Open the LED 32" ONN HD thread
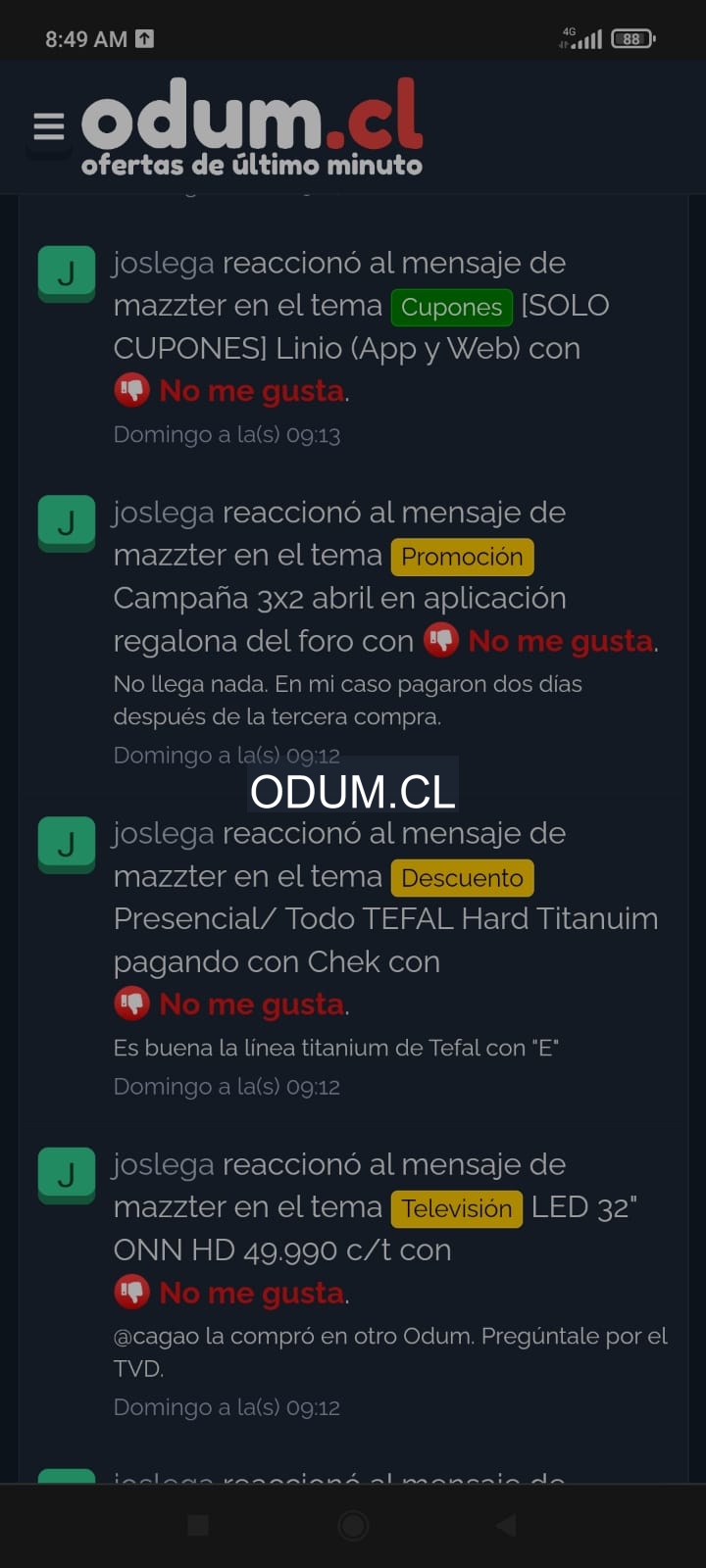706x1568 pixels. point(281,1250)
